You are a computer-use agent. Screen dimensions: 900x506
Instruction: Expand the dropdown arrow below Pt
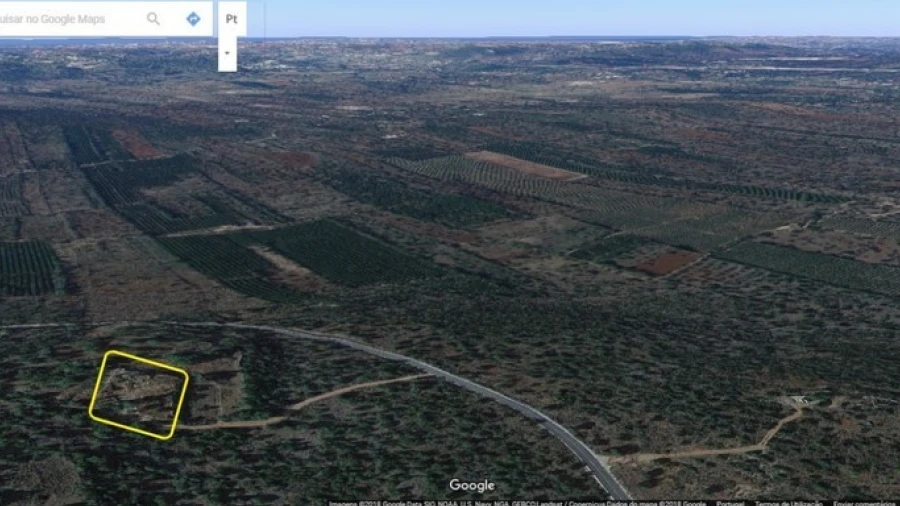click(x=227, y=52)
